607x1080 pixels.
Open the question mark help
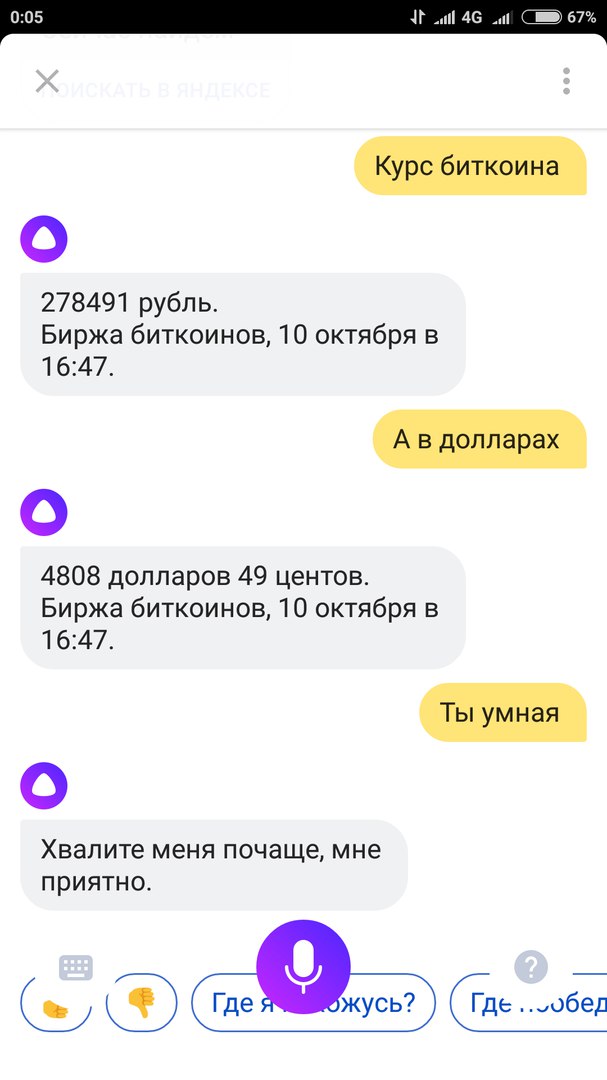tap(531, 966)
